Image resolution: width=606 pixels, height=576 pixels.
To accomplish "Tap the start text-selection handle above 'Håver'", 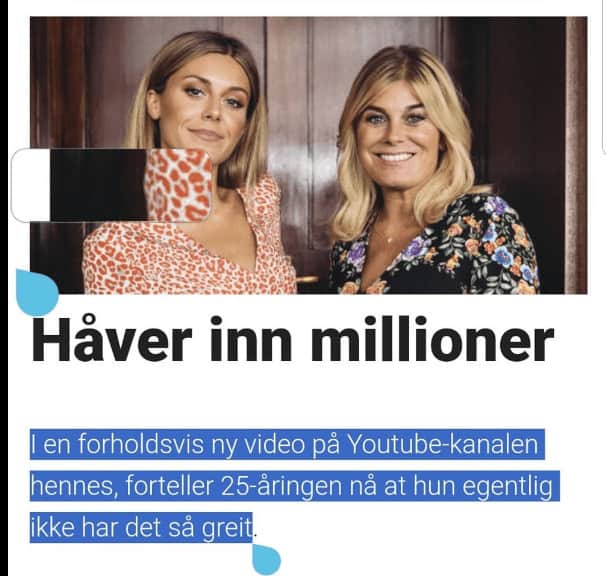I will pos(37,292).
